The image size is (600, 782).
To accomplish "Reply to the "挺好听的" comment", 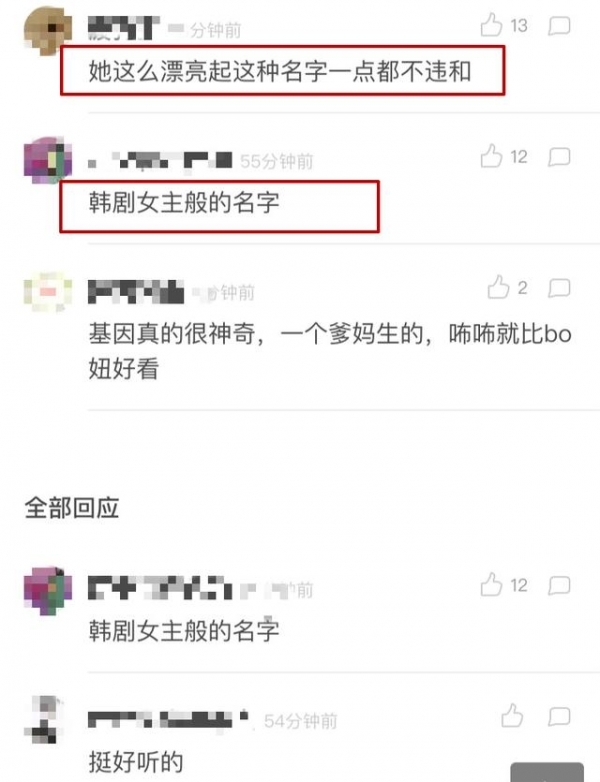I will point(561,716).
